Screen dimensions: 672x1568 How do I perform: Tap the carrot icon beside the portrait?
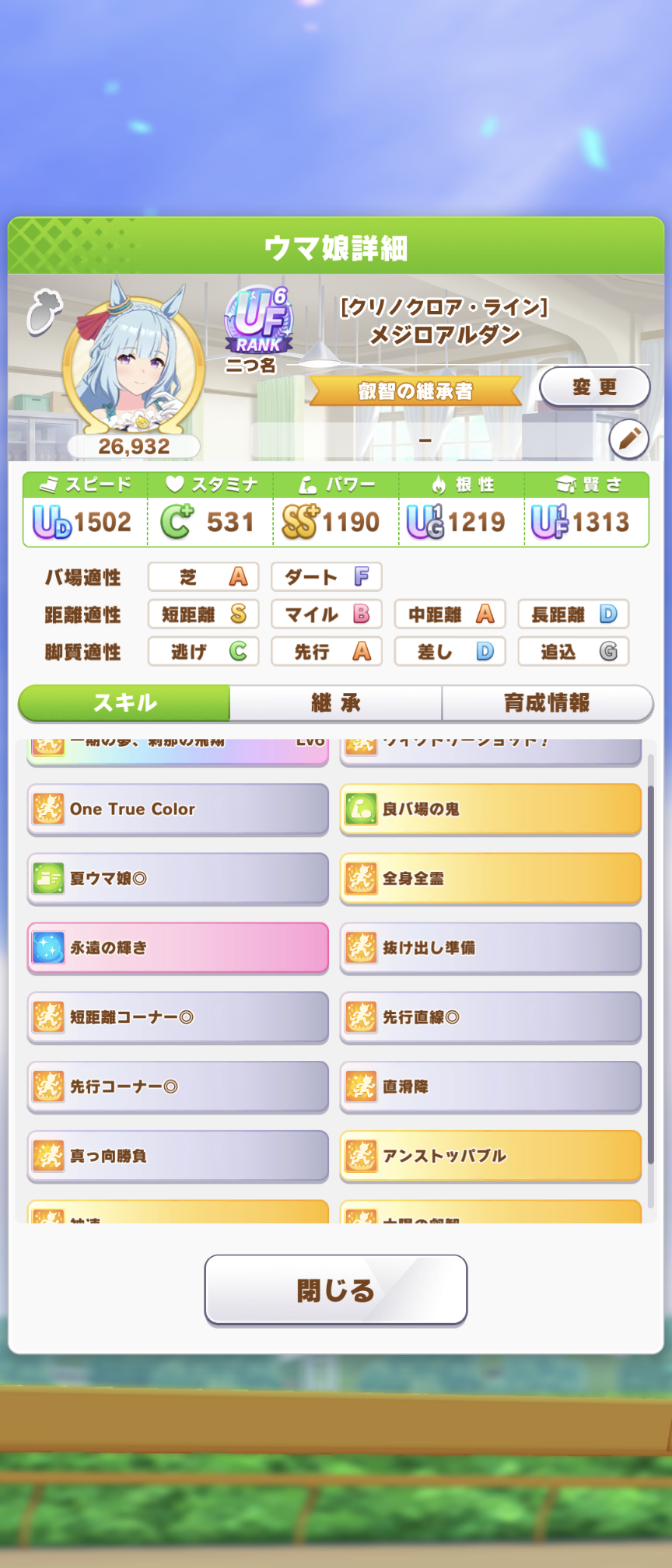click(x=44, y=311)
